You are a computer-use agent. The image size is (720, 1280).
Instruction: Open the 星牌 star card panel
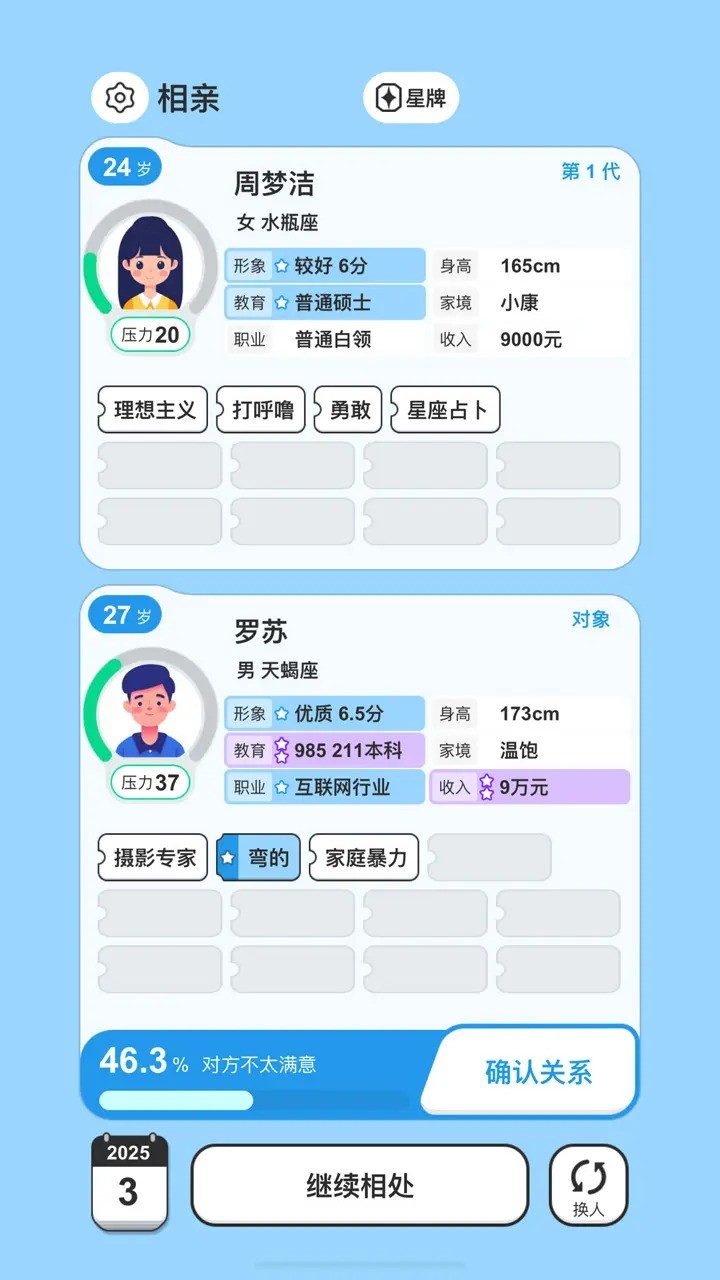point(410,97)
